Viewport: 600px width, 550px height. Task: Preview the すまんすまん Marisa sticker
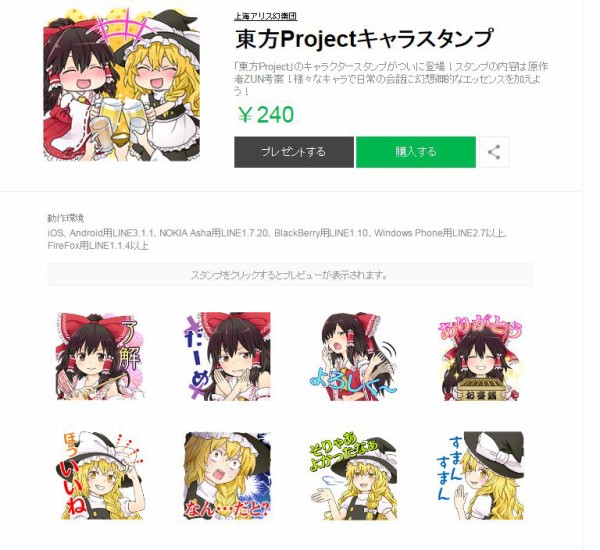point(480,475)
